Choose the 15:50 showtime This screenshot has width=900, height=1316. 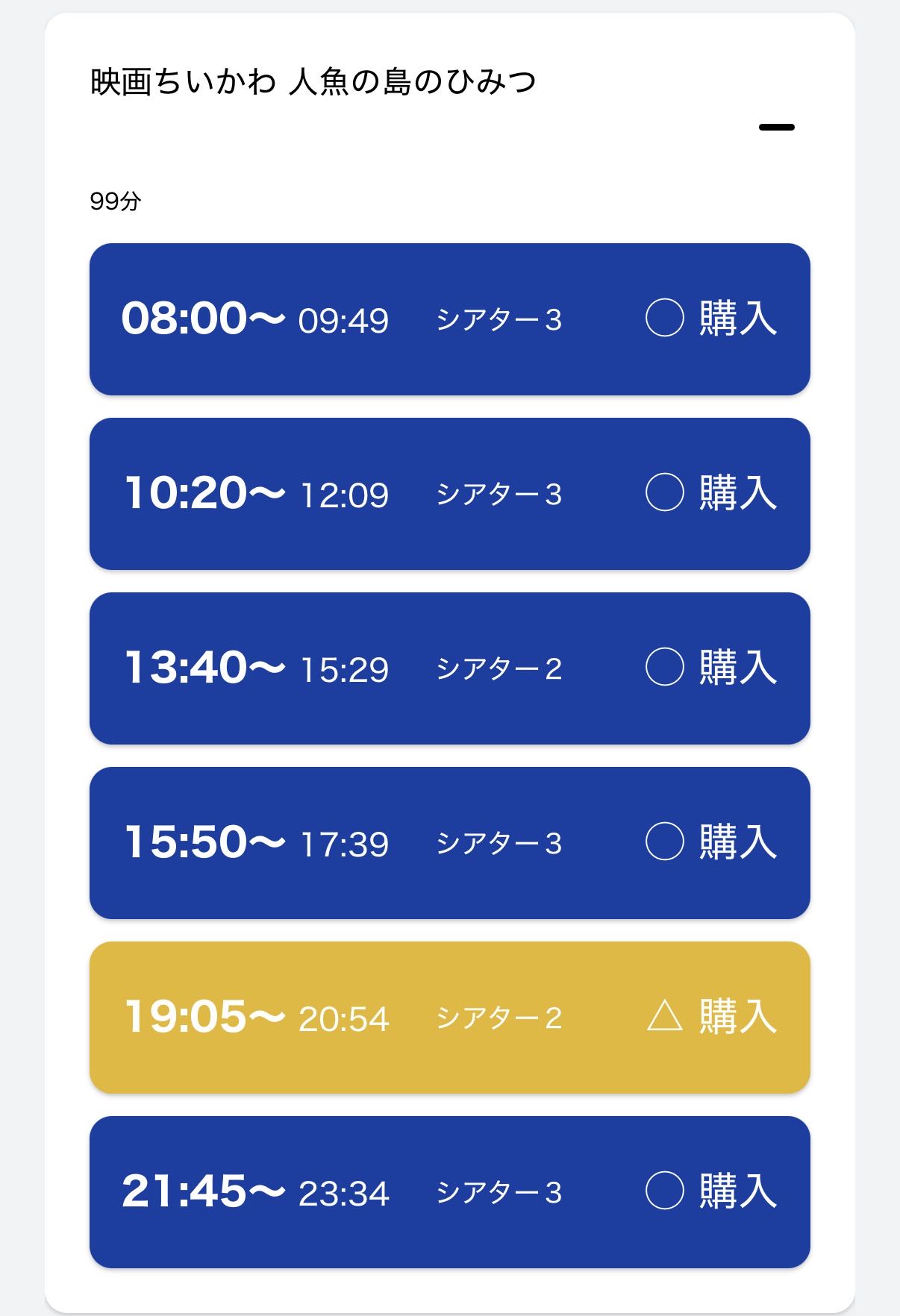click(450, 843)
